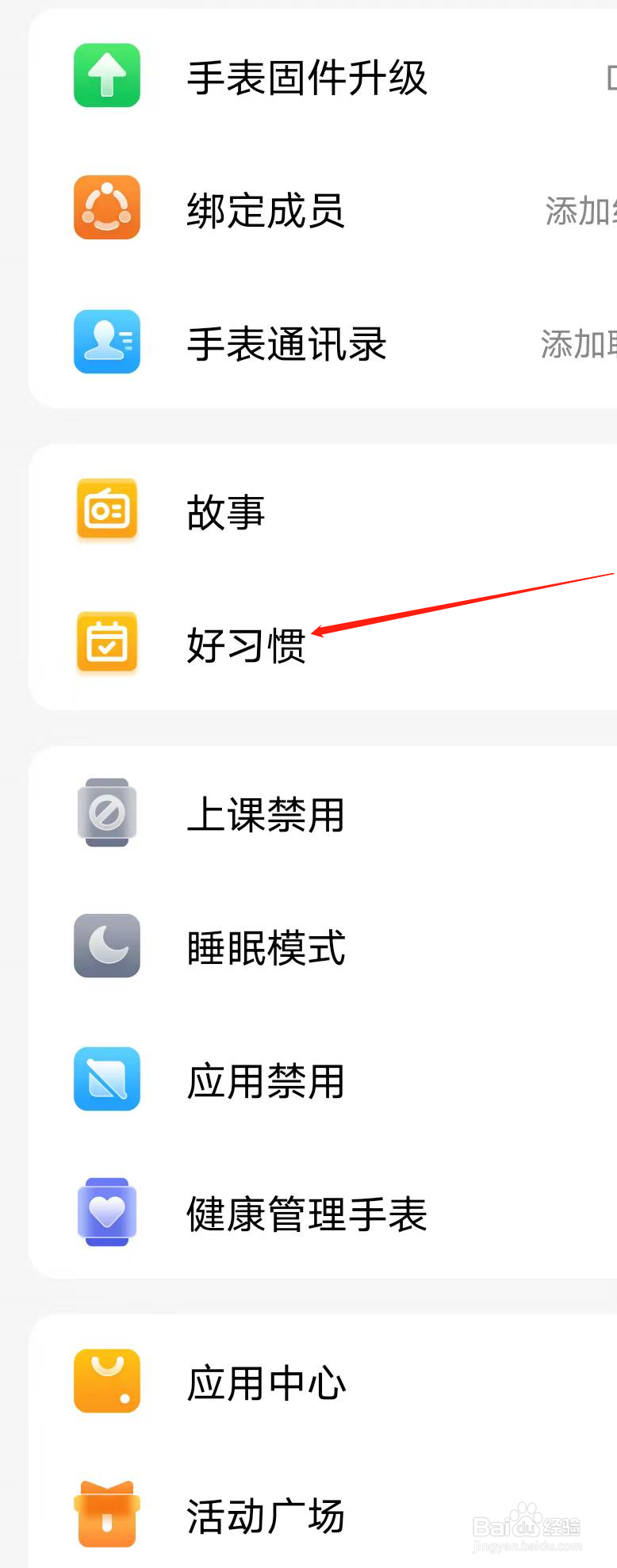Tap the blue 应用禁用 app-block icon
The image size is (617, 1568).
tap(107, 1079)
